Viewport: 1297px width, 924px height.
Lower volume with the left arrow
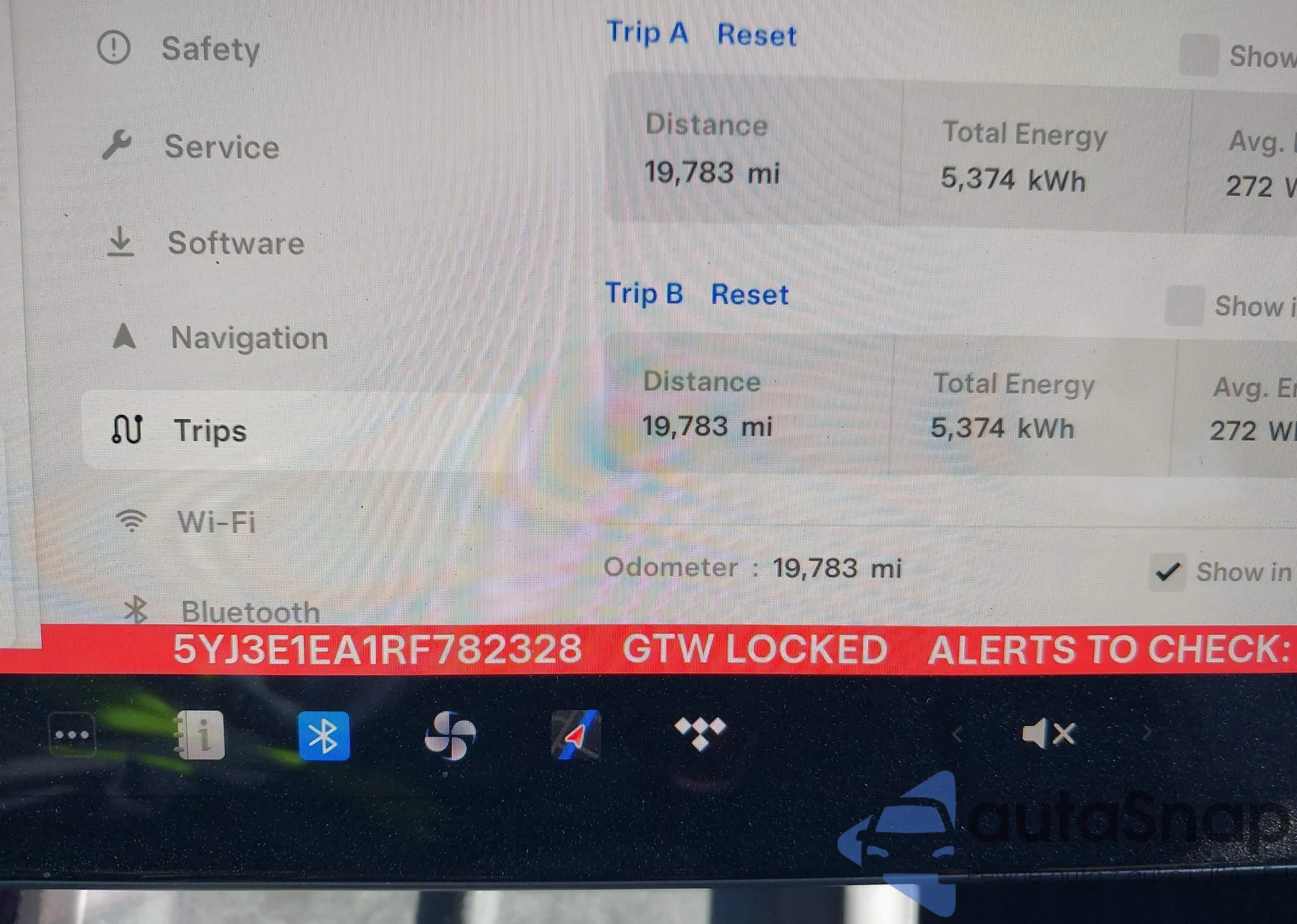[957, 734]
